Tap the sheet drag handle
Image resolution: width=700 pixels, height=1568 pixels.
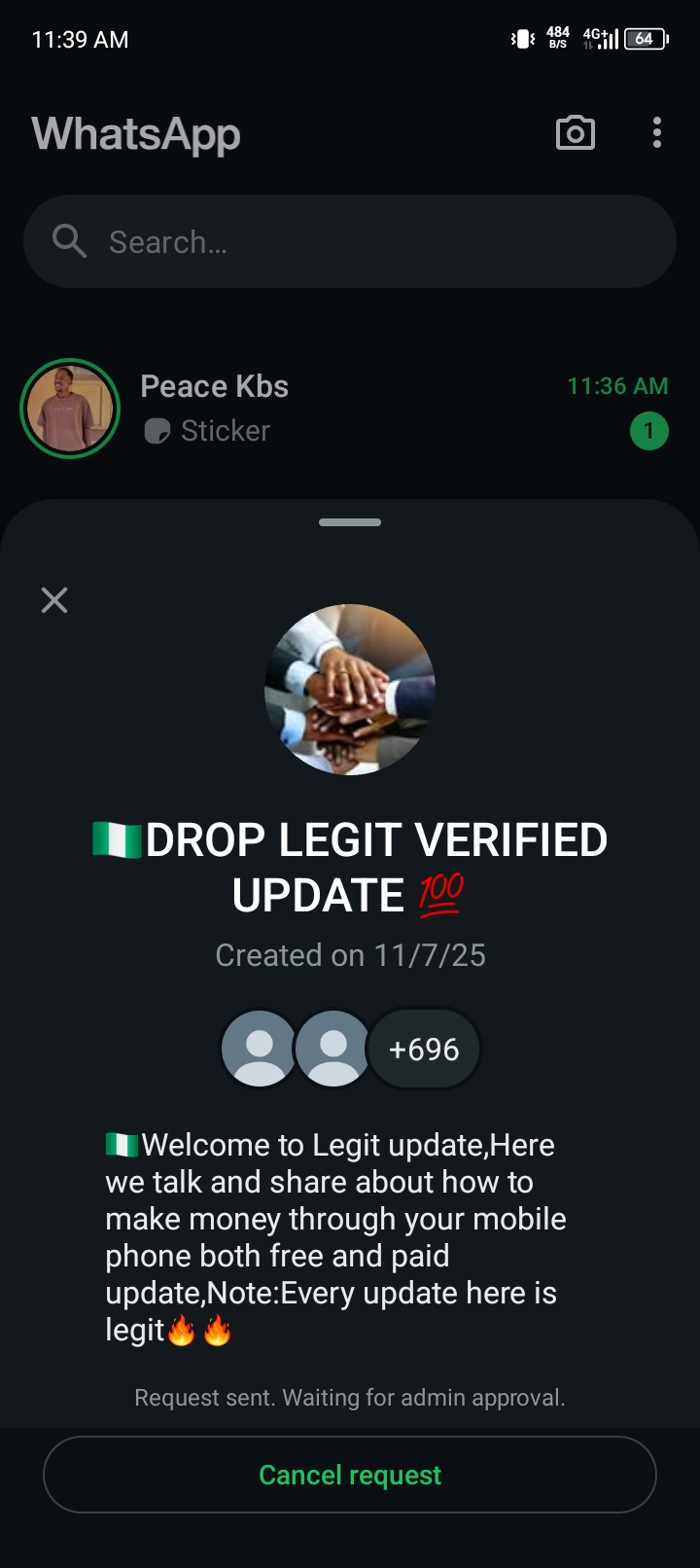350,522
